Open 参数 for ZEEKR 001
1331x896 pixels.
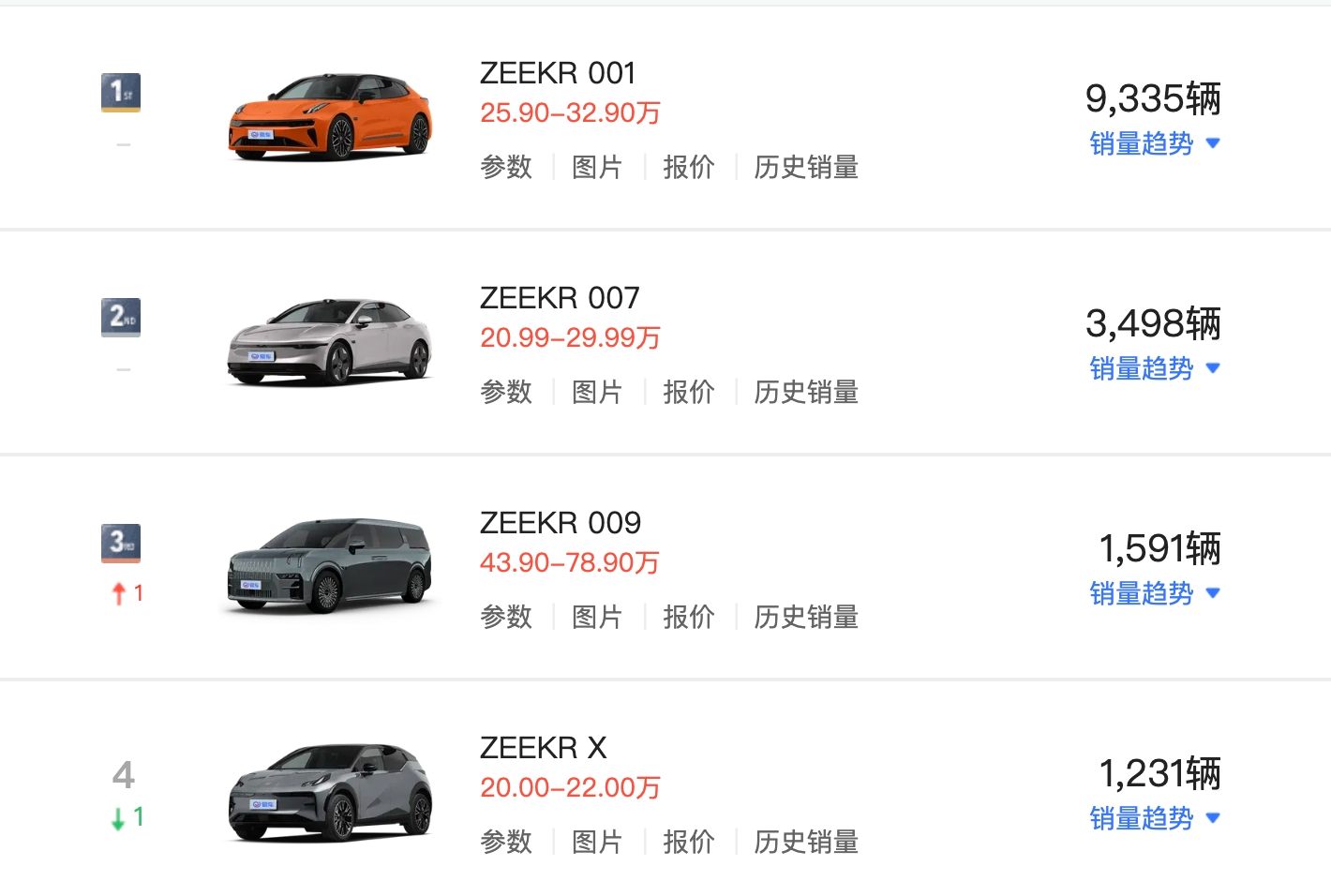pyautogui.click(x=506, y=168)
